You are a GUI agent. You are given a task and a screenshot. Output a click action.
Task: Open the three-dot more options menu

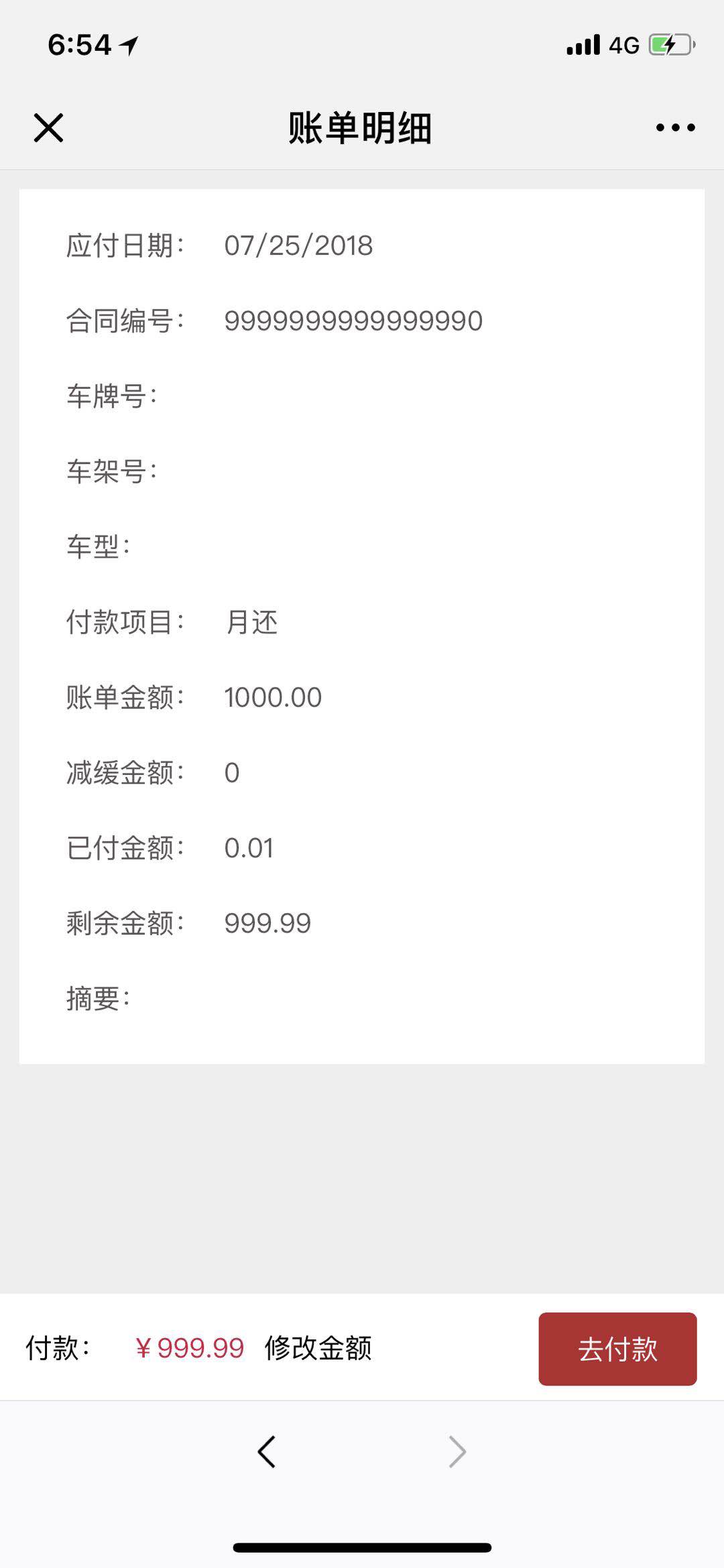coord(675,127)
